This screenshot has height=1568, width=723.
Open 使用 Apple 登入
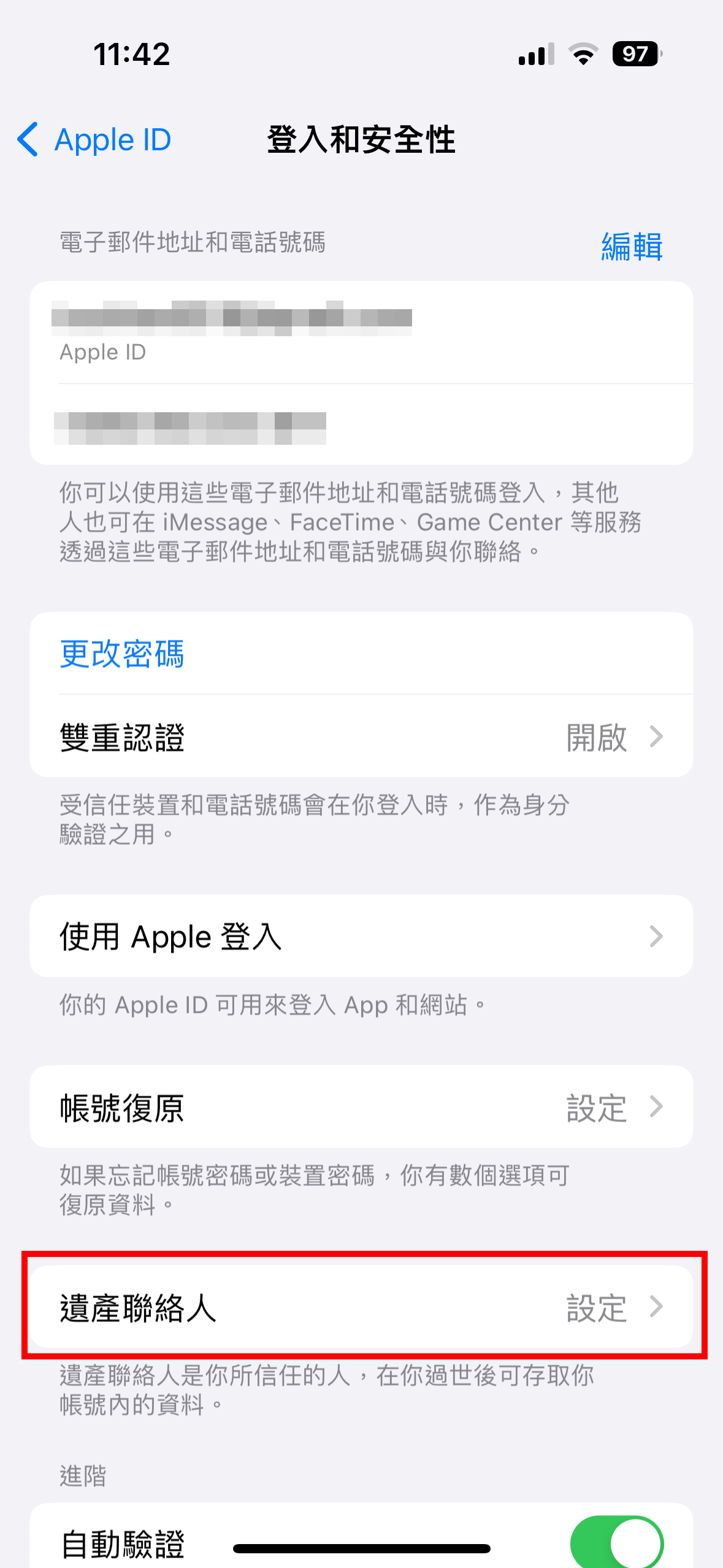pyautogui.click(x=361, y=937)
